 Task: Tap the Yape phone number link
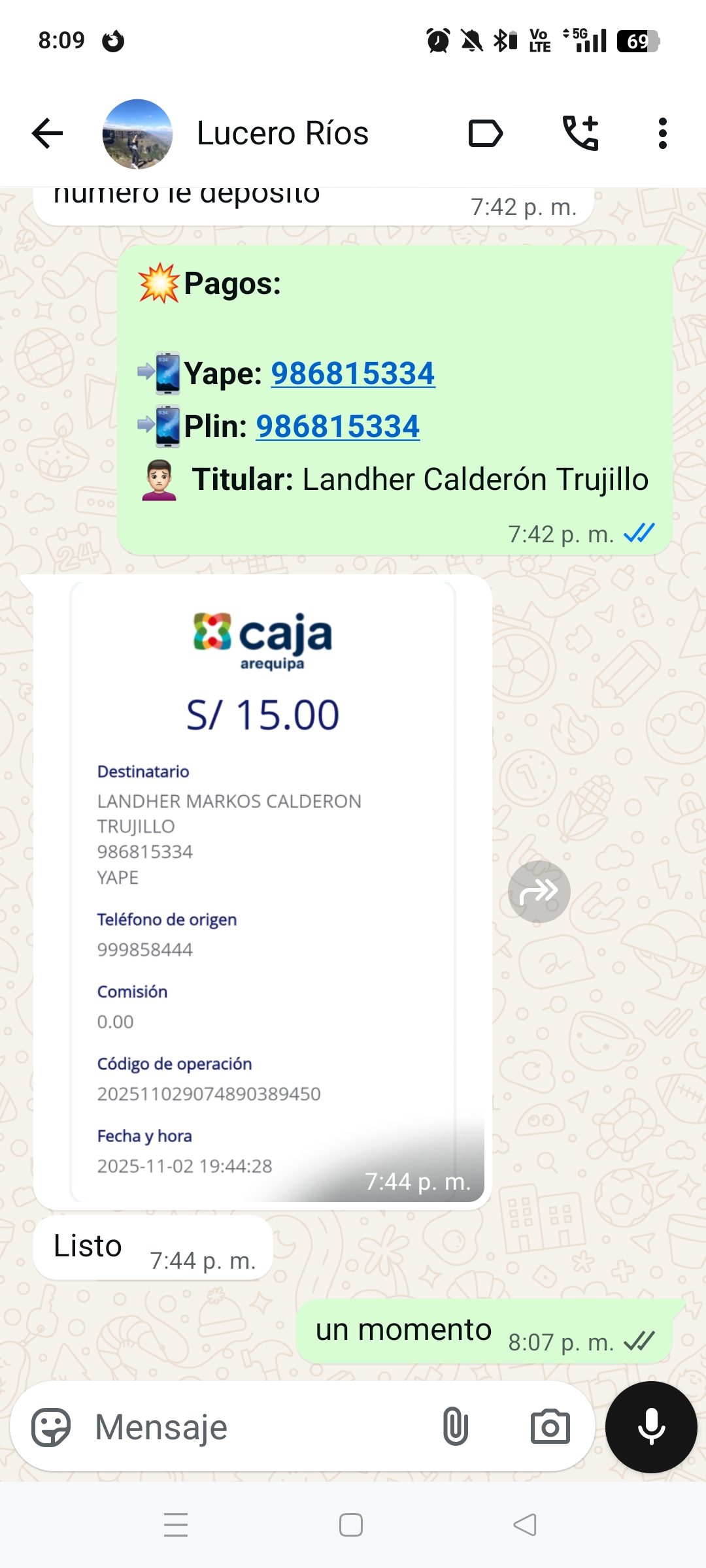tap(353, 374)
